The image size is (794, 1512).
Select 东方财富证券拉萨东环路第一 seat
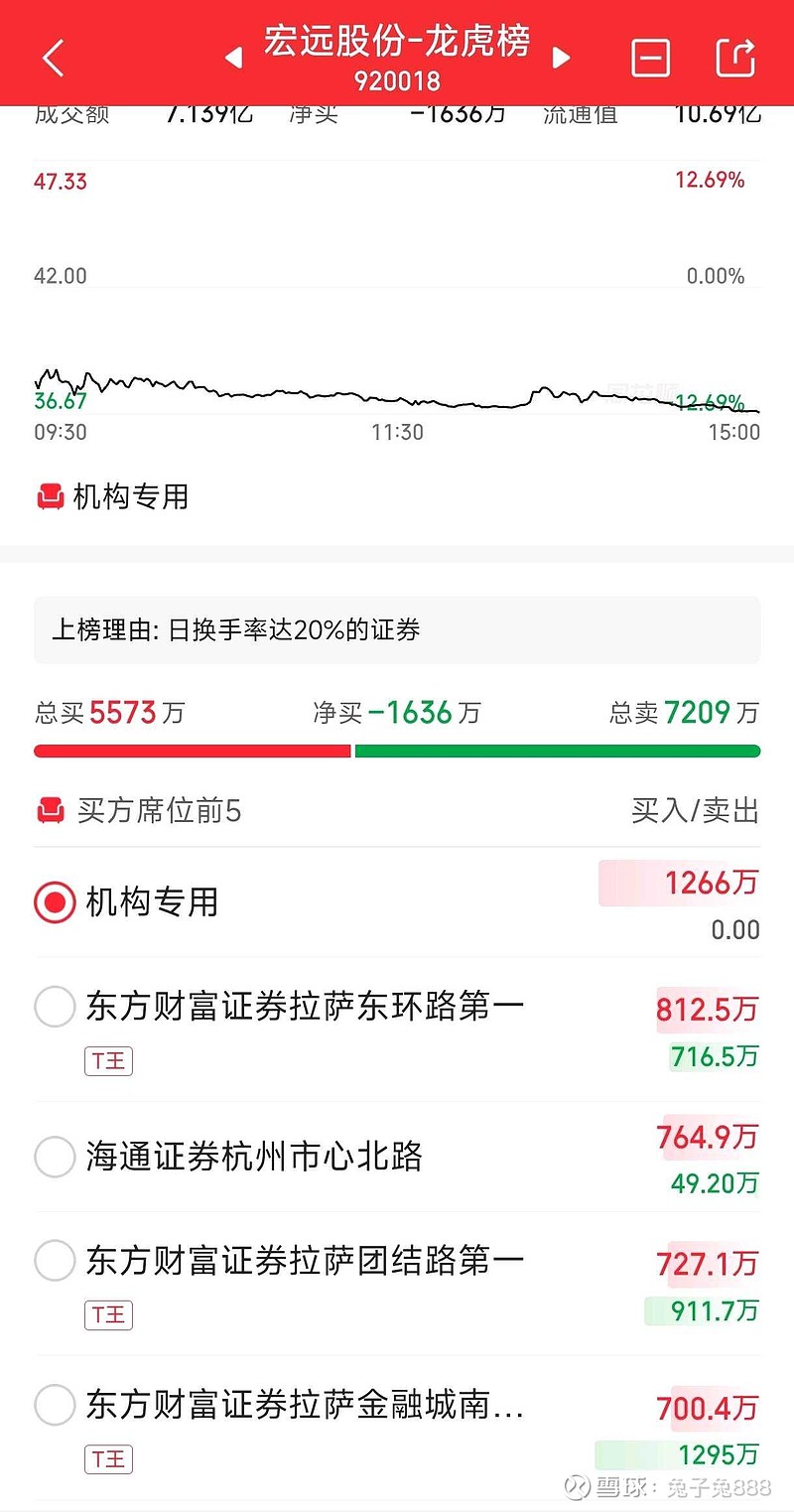pos(55,1007)
